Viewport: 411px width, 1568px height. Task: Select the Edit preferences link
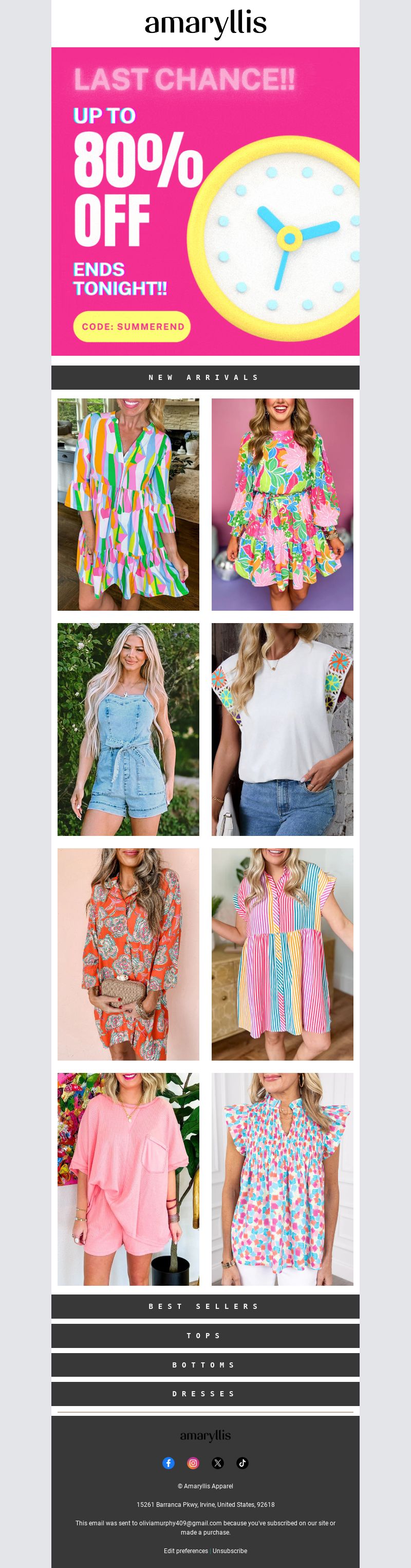coord(185,1551)
